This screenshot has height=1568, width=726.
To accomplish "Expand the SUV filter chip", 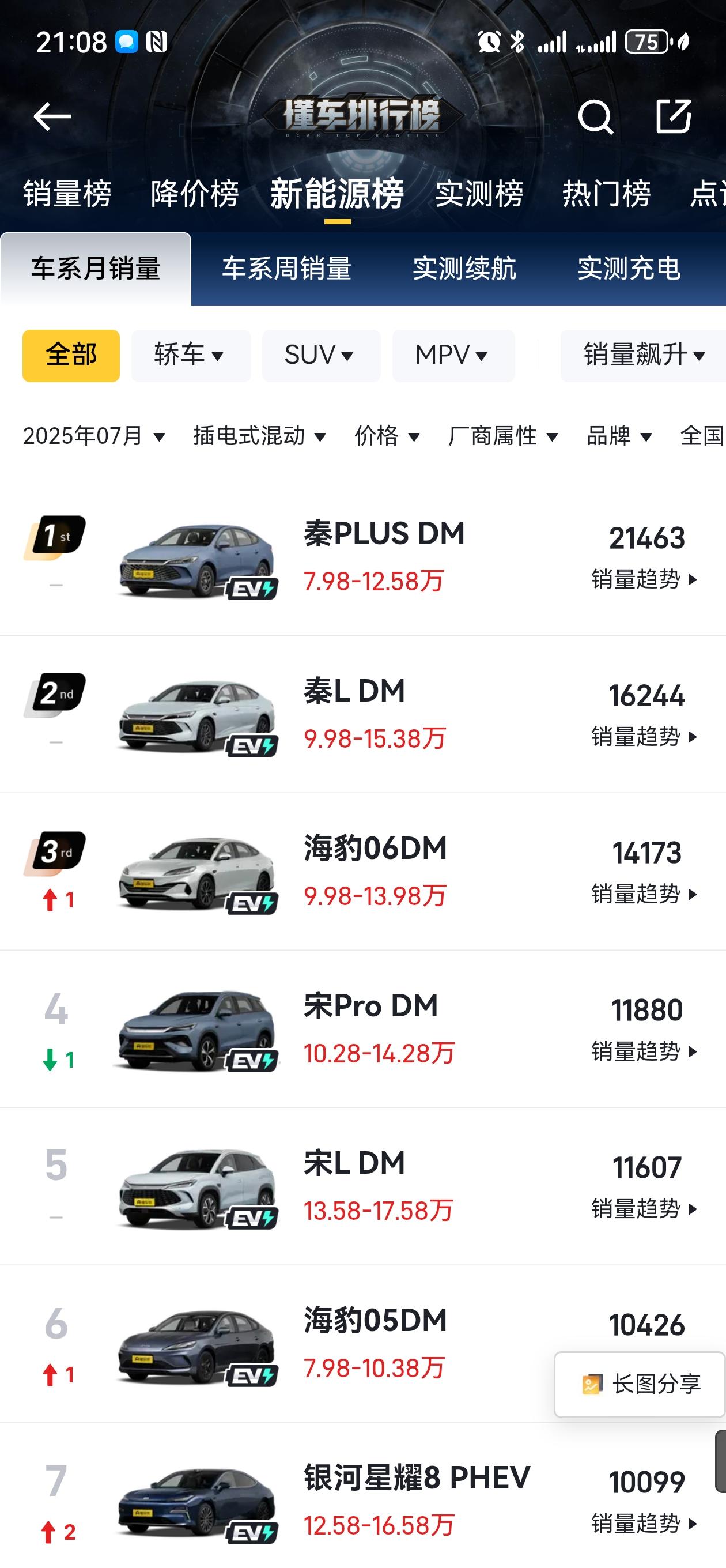I will (321, 356).
